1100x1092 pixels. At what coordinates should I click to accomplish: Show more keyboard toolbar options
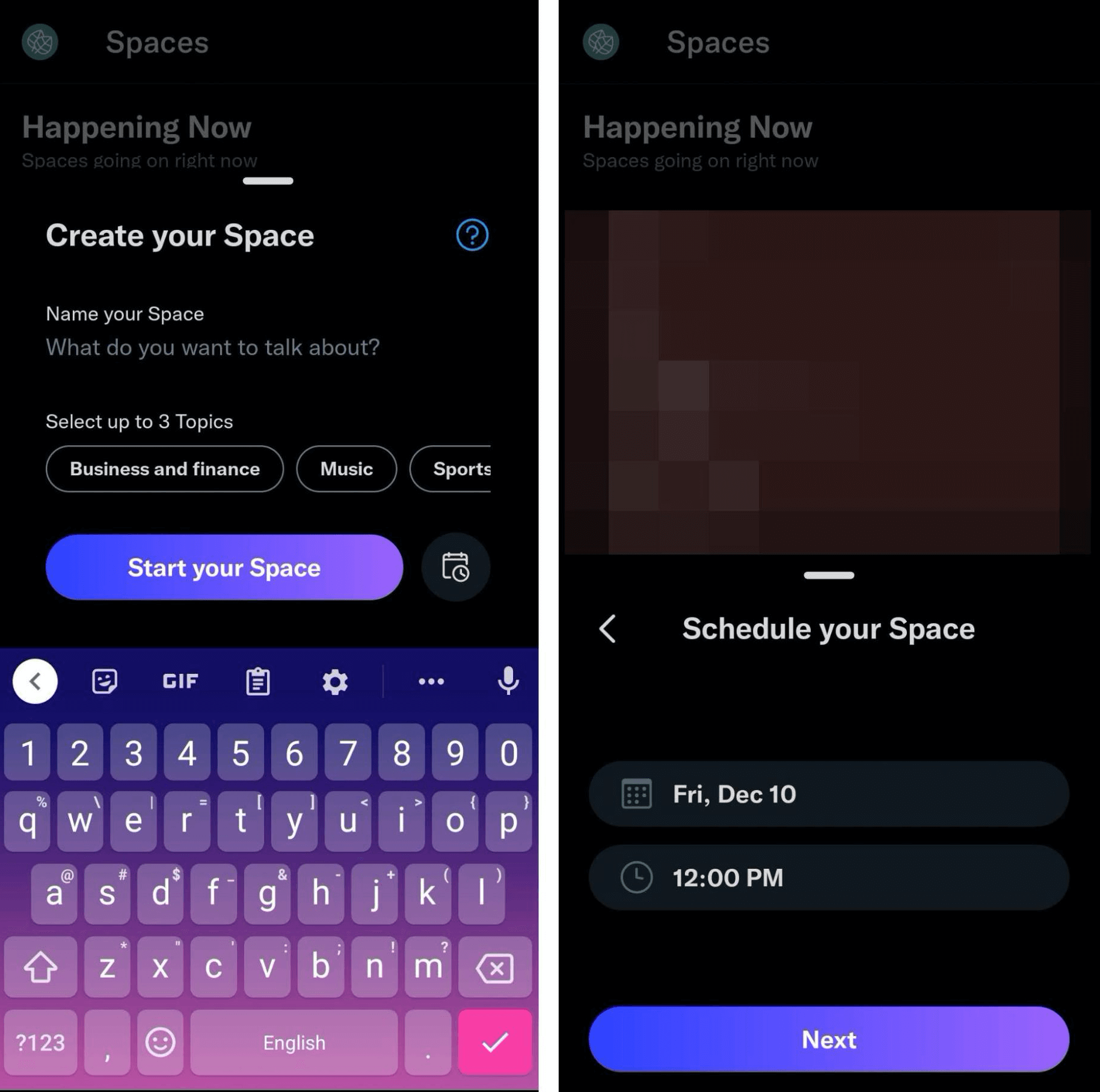tap(431, 682)
